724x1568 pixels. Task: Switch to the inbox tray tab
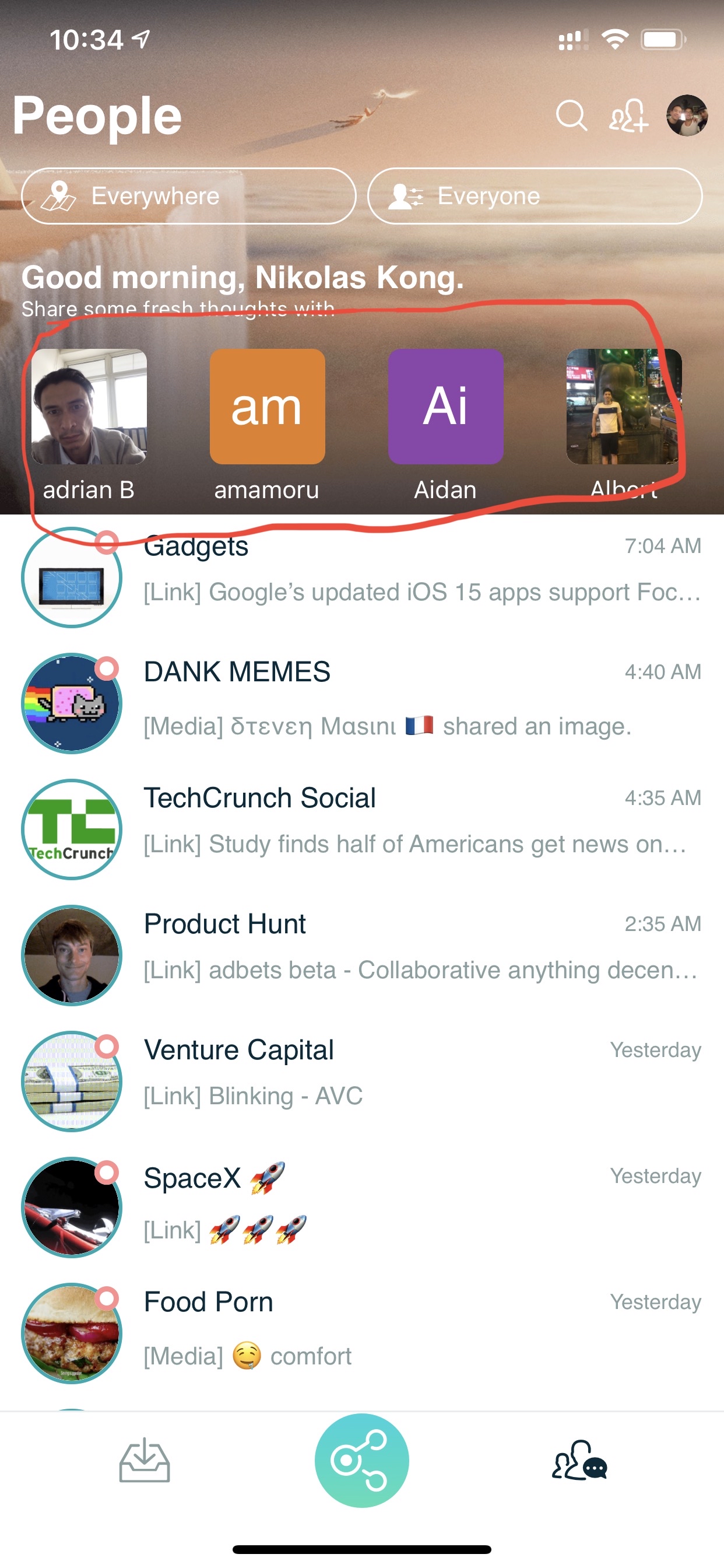[x=144, y=1459]
